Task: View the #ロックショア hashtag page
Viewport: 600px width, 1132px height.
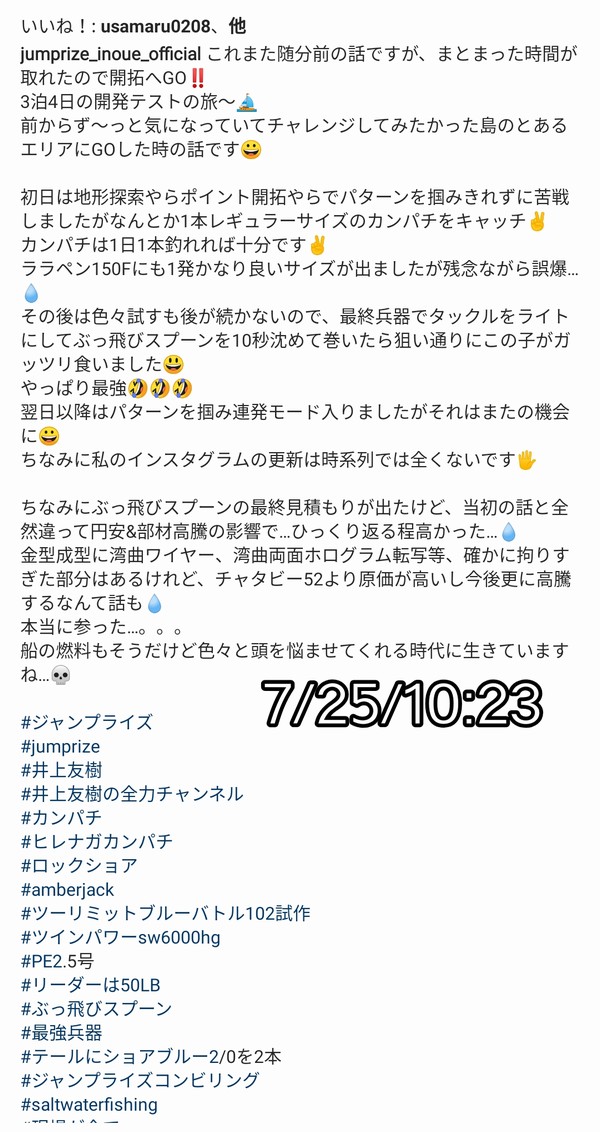Action: tap(78, 866)
